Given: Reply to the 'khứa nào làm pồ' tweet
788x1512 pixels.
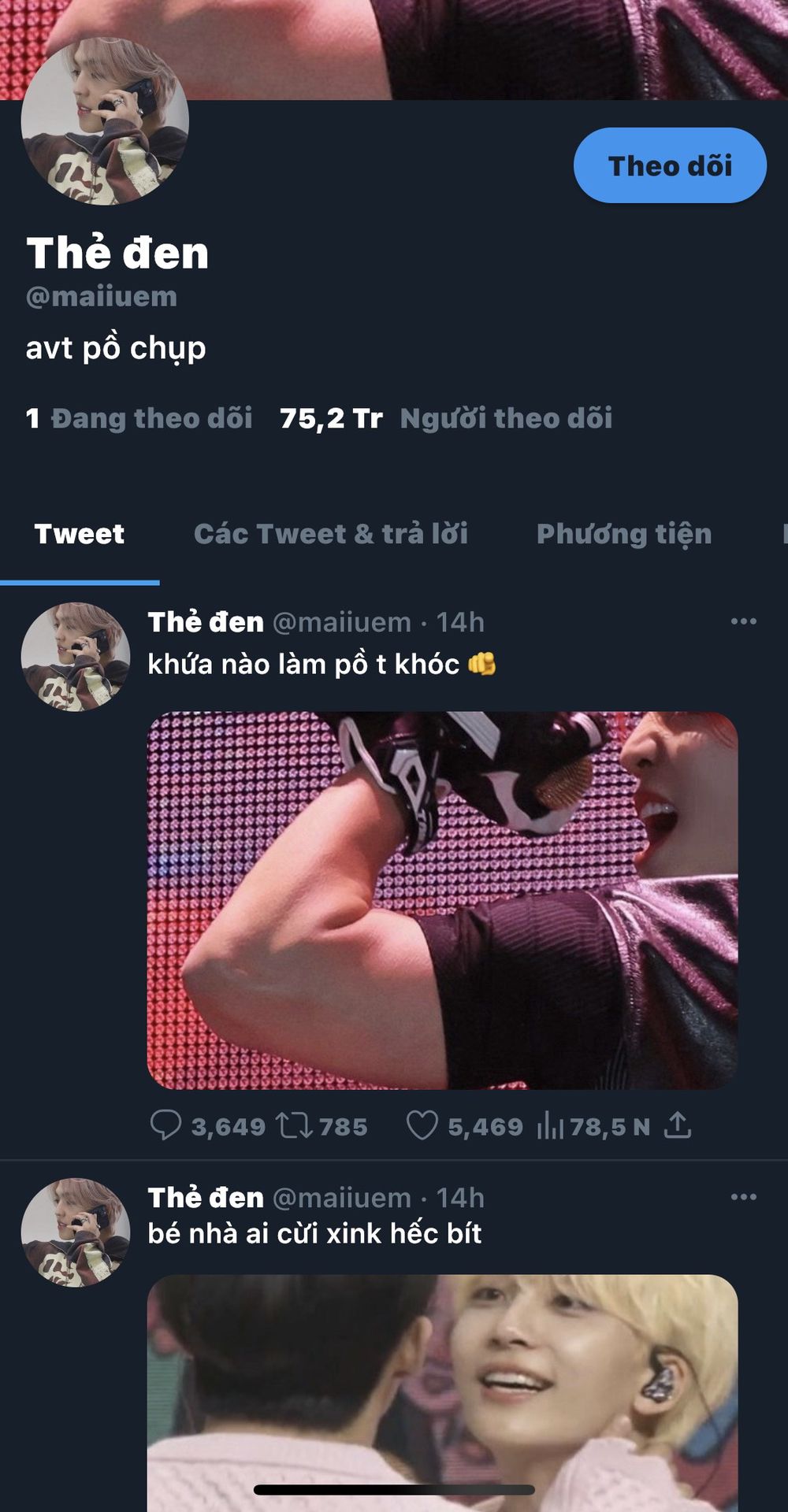Looking at the screenshot, I should point(165,1125).
